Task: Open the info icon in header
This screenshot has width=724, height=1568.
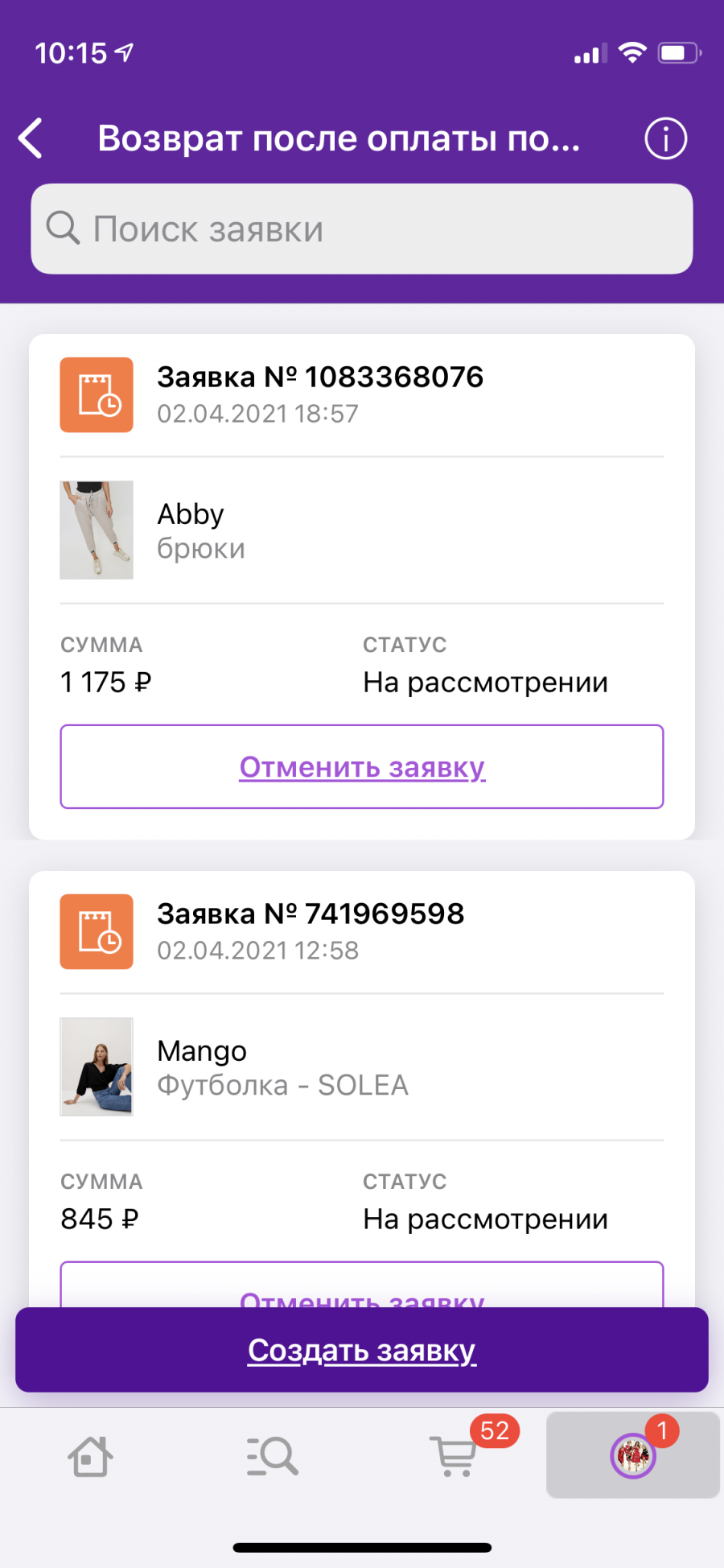Action: pyautogui.click(x=666, y=138)
